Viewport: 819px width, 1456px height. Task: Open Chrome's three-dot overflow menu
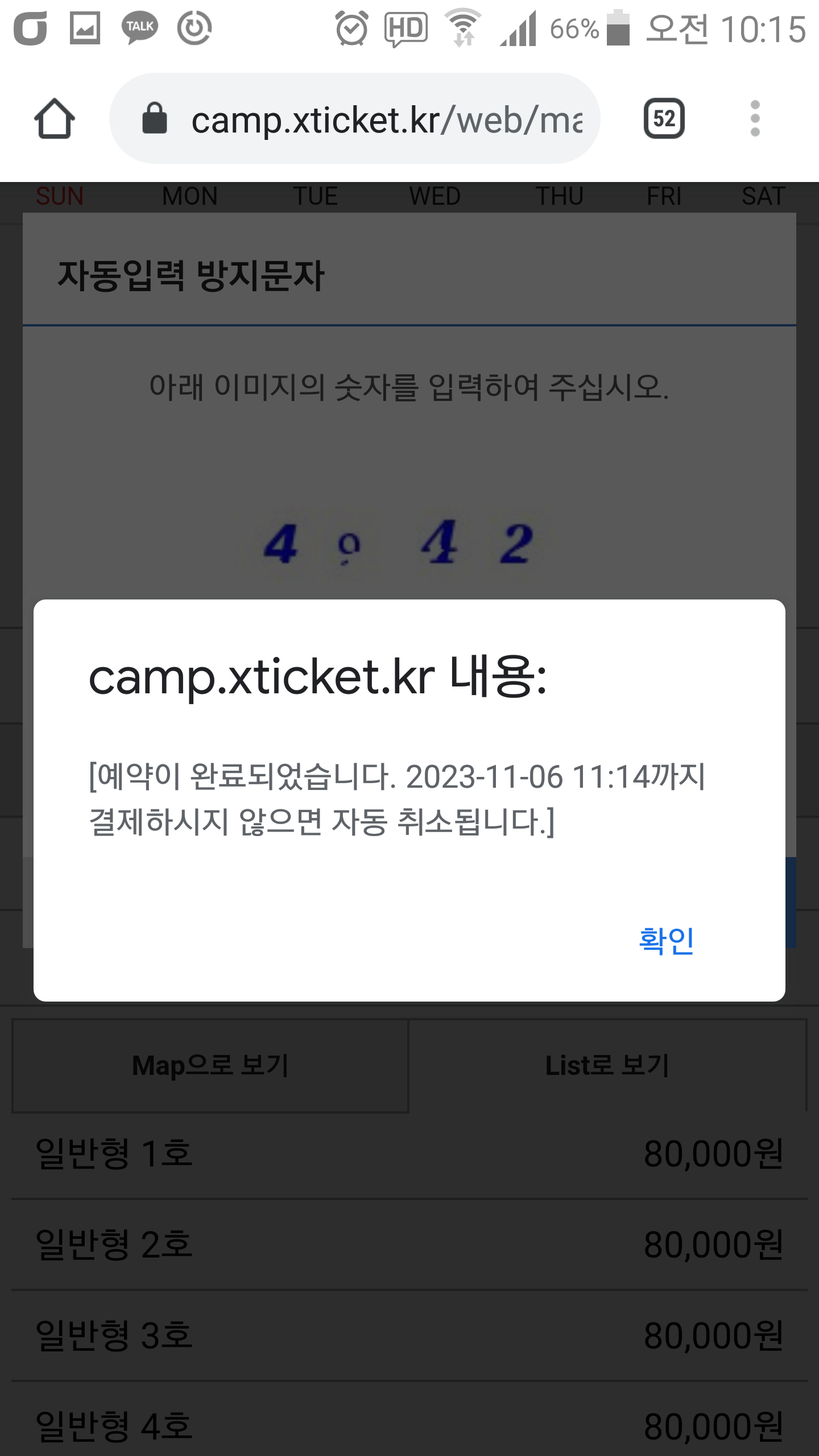(755, 119)
